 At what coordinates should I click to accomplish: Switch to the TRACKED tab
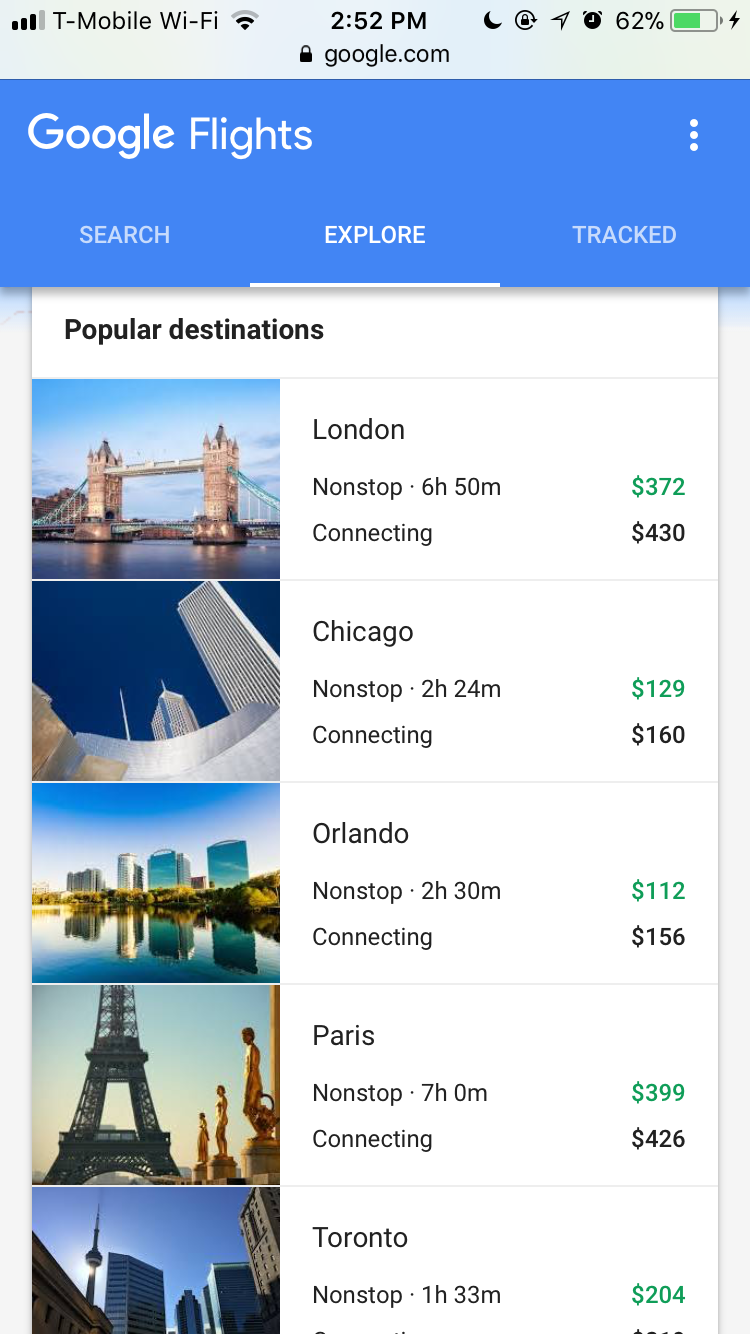pos(624,234)
